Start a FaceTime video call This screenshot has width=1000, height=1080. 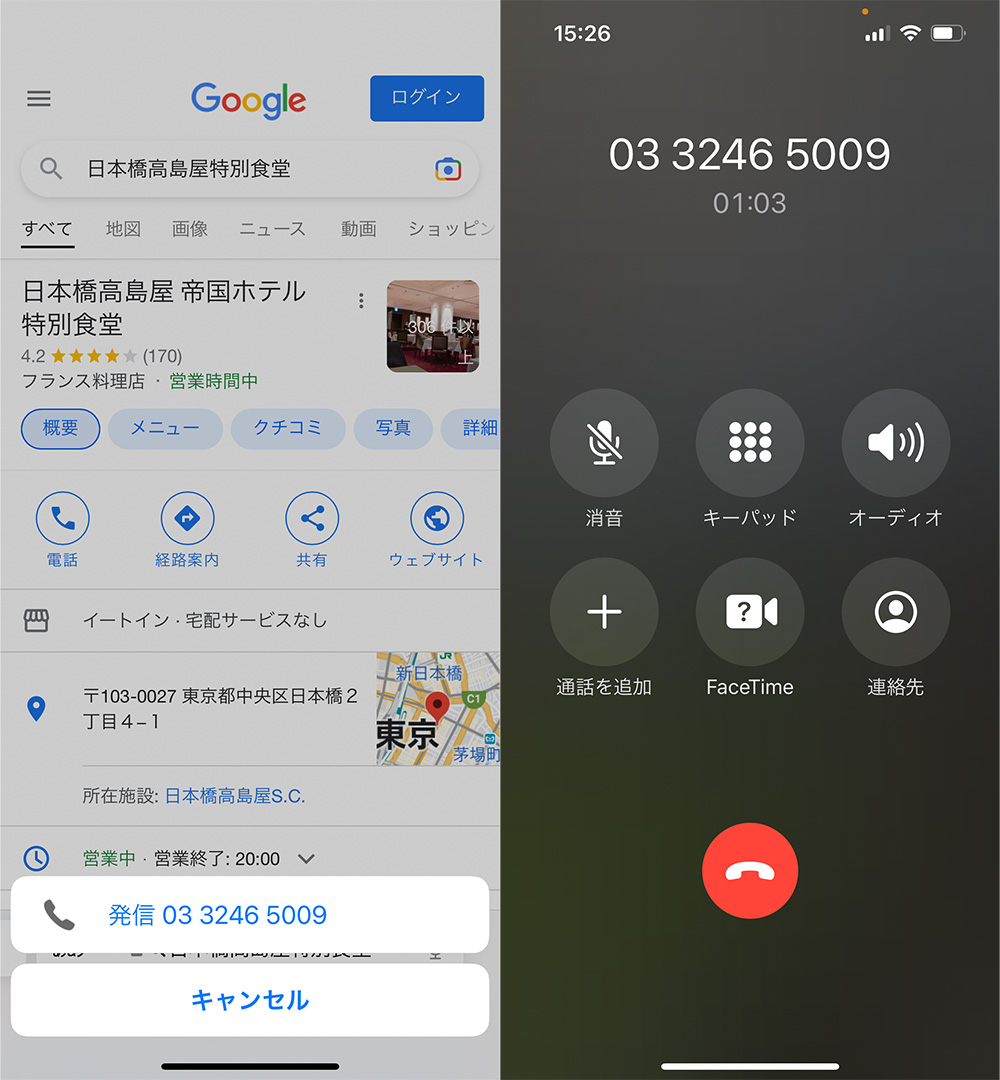(750, 612)
